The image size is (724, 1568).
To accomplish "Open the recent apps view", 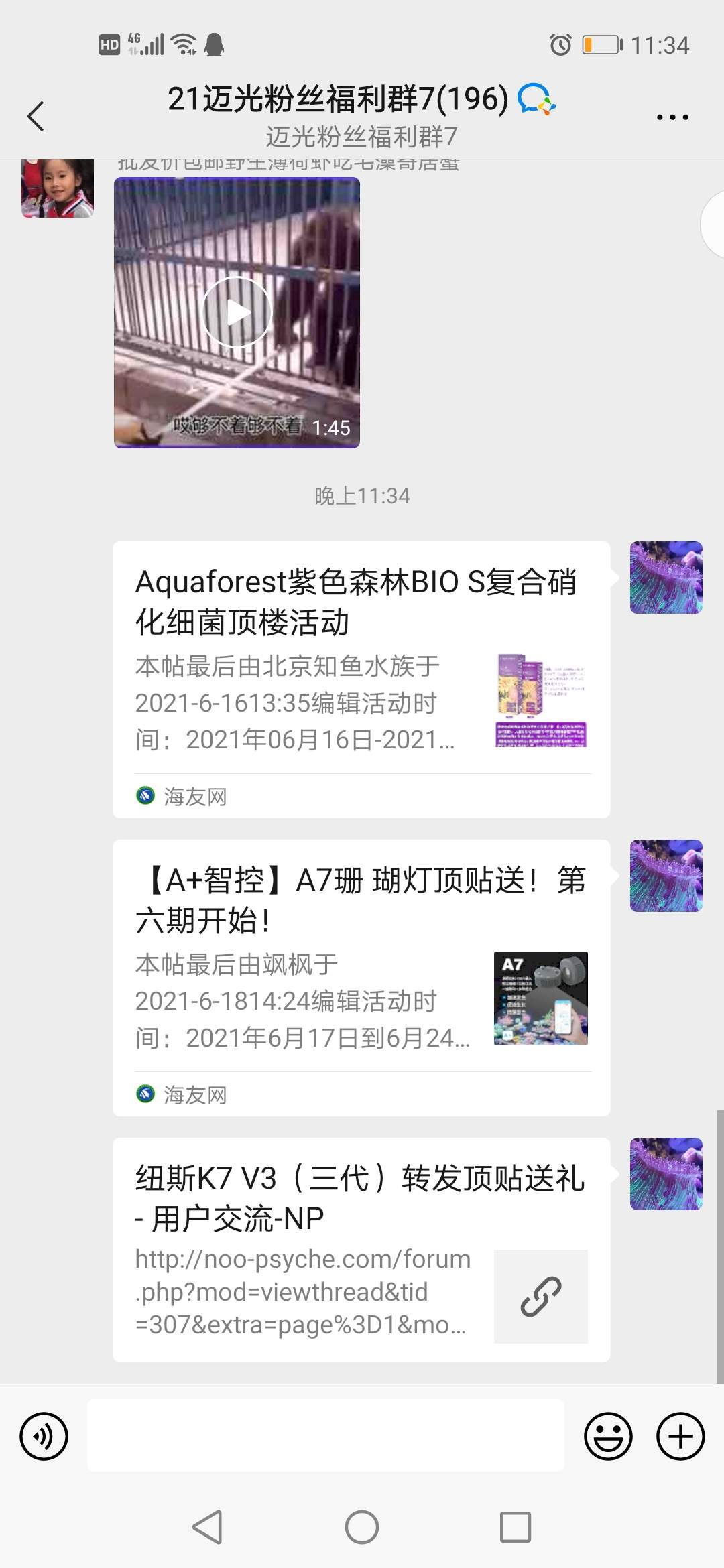I will point(516,1527).
